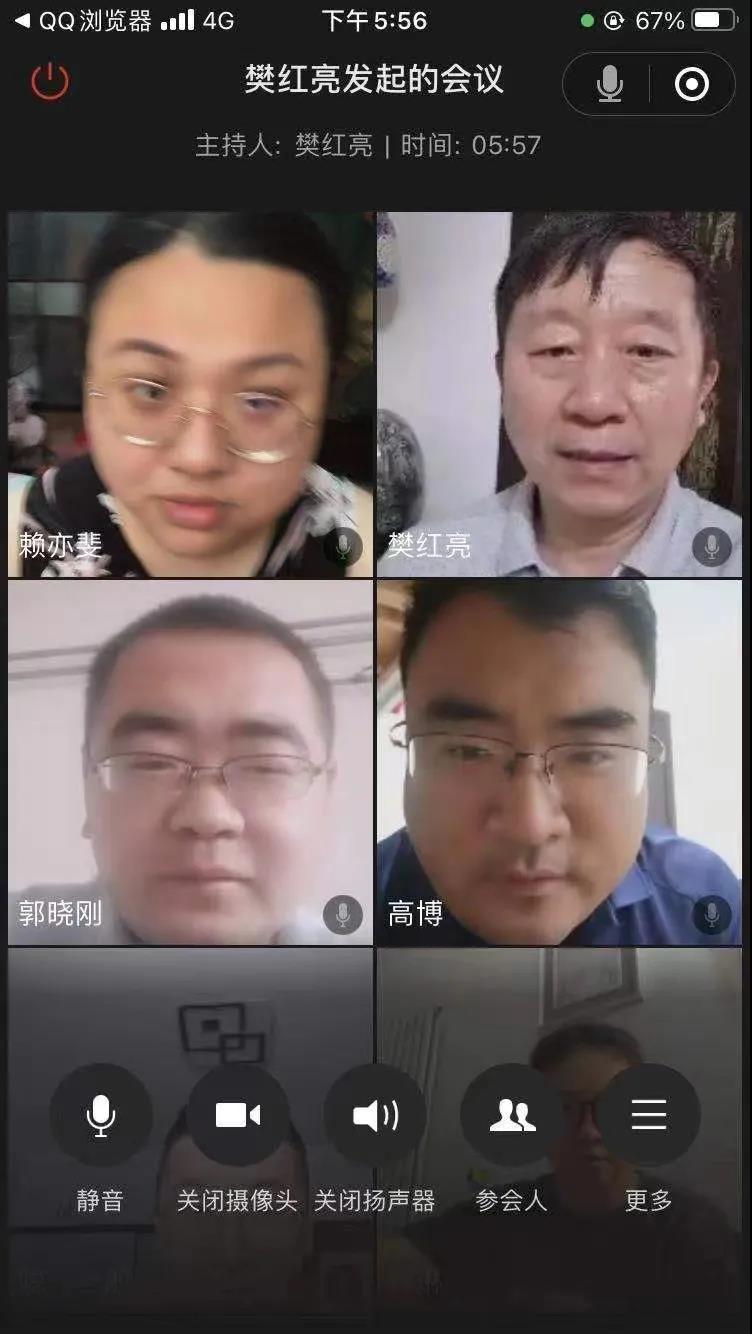Tap the circular target icon in top capsule
Viewport: 752px width, 1334px height.
click(x=692, y=84)
